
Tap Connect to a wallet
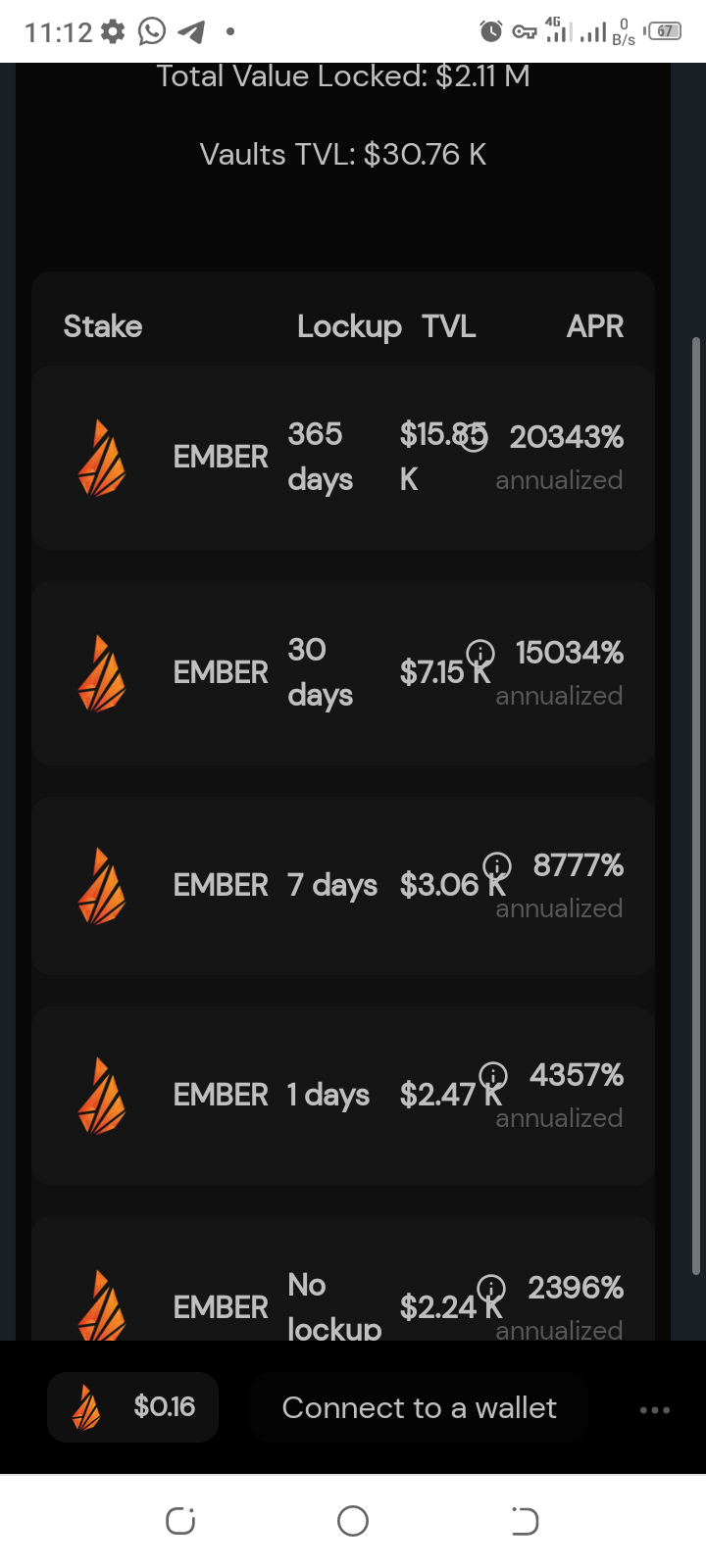420,1407
